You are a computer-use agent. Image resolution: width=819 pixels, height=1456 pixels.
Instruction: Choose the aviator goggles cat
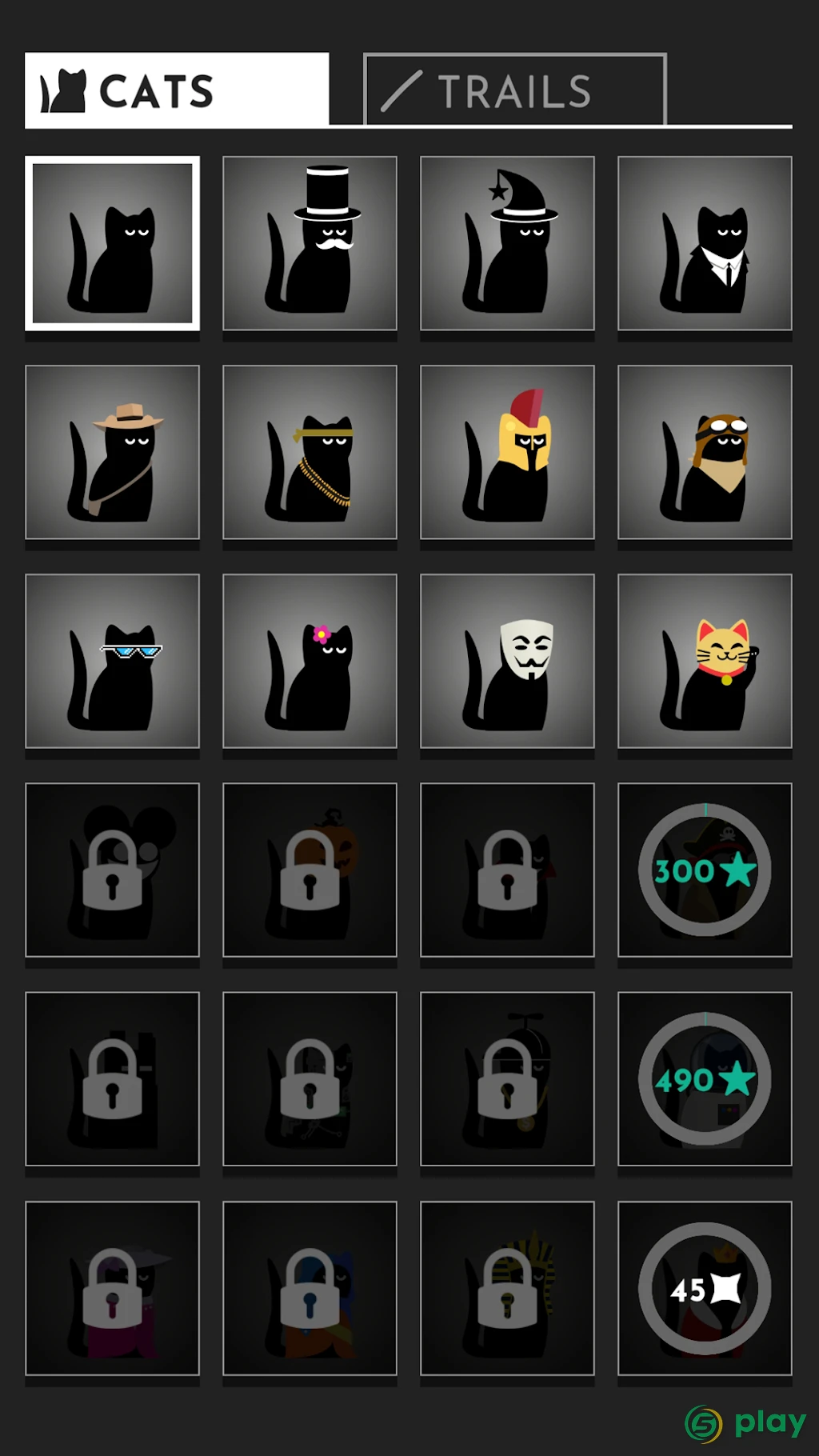tap(705, 452)
